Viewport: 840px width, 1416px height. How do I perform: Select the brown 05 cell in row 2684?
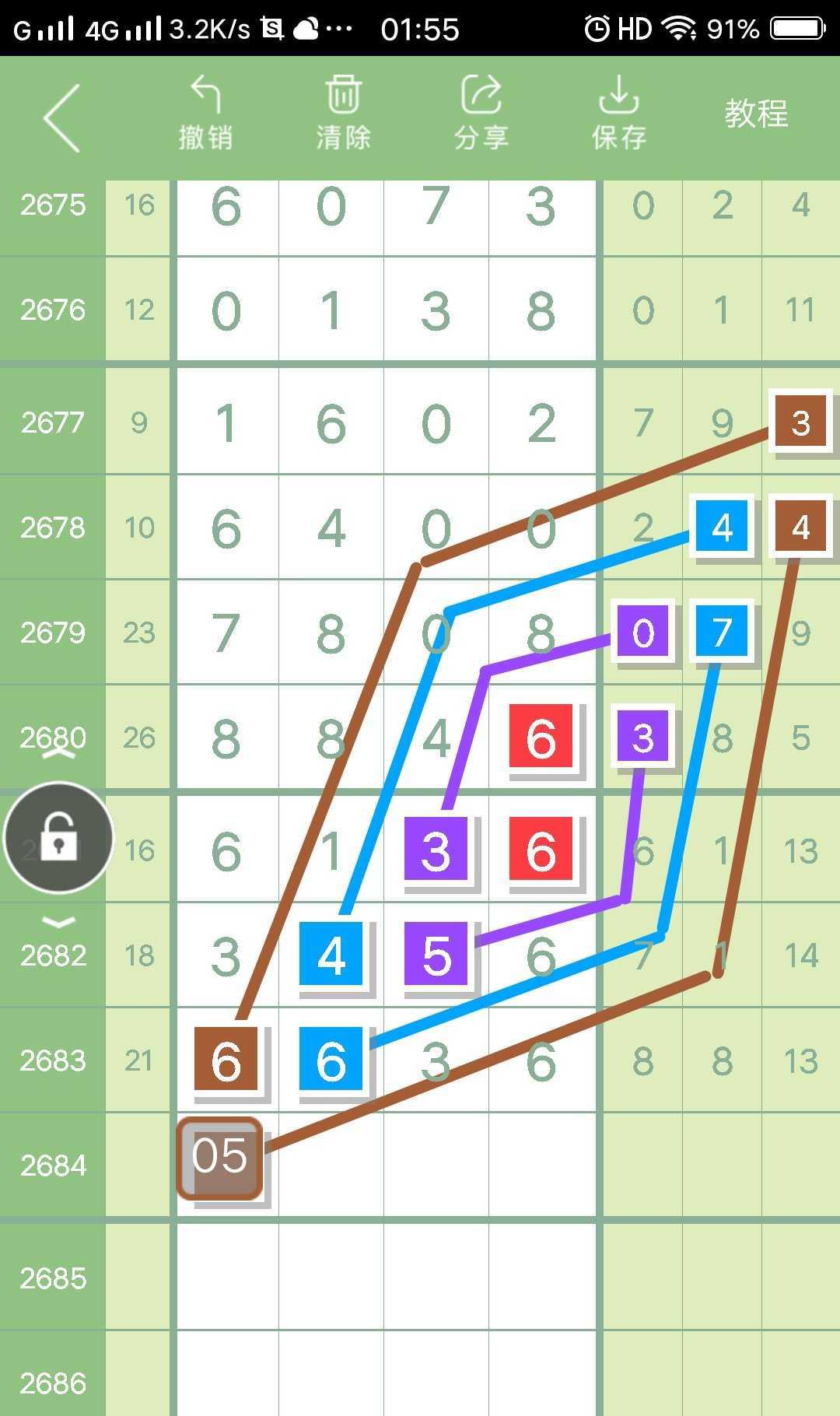click(220, 1158)
